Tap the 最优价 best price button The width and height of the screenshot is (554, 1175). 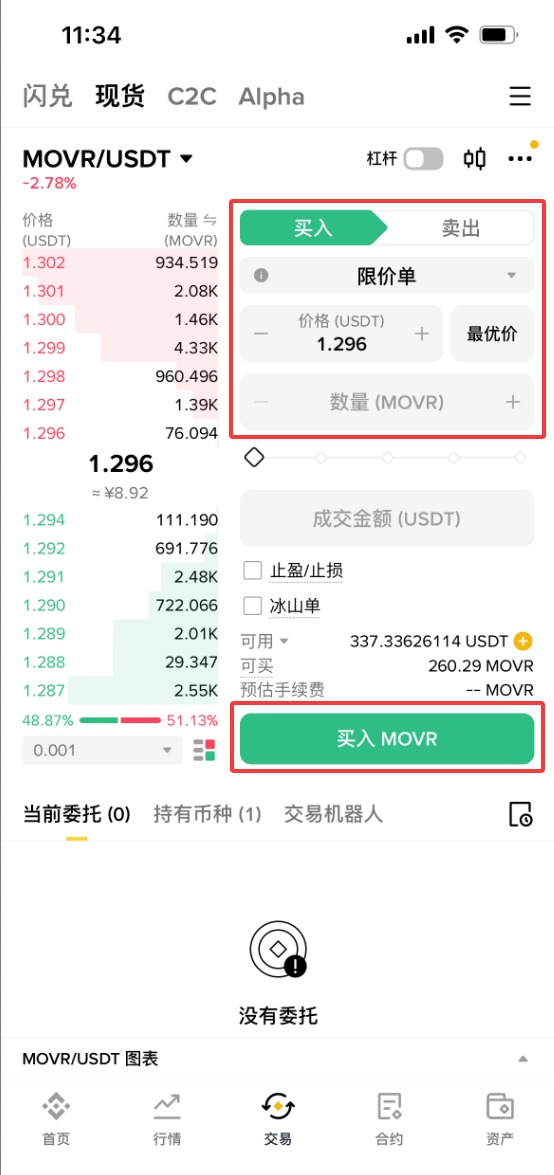click(x=492, y=334)
